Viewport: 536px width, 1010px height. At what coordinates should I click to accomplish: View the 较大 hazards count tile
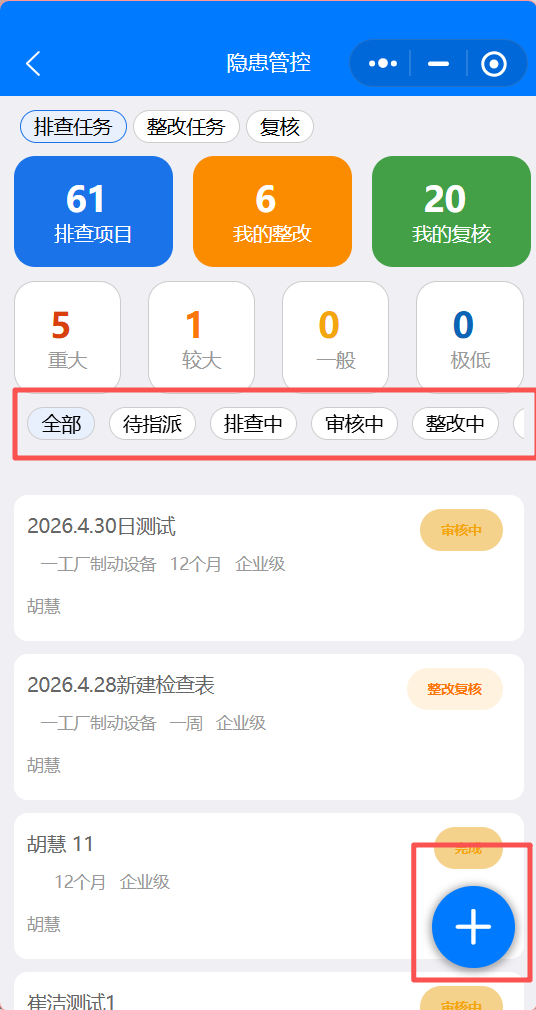click(x=202, y=337)
